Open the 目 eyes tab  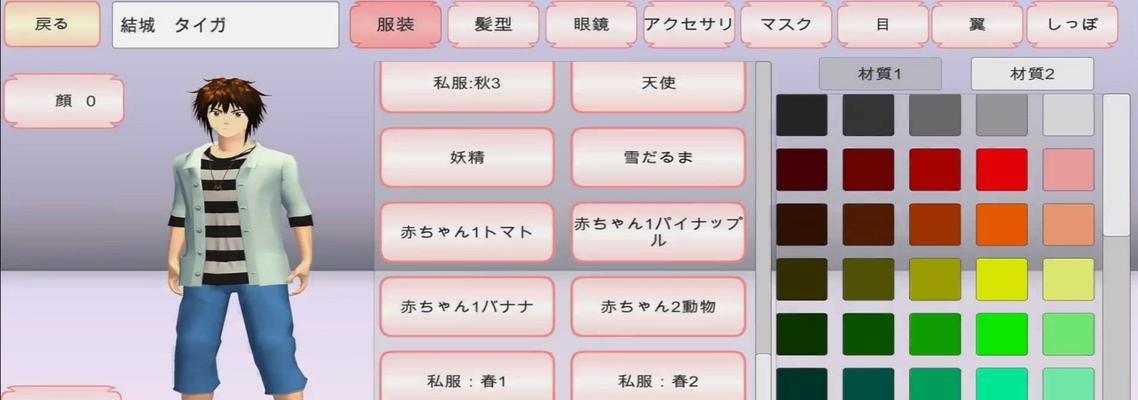pos(882,25)
